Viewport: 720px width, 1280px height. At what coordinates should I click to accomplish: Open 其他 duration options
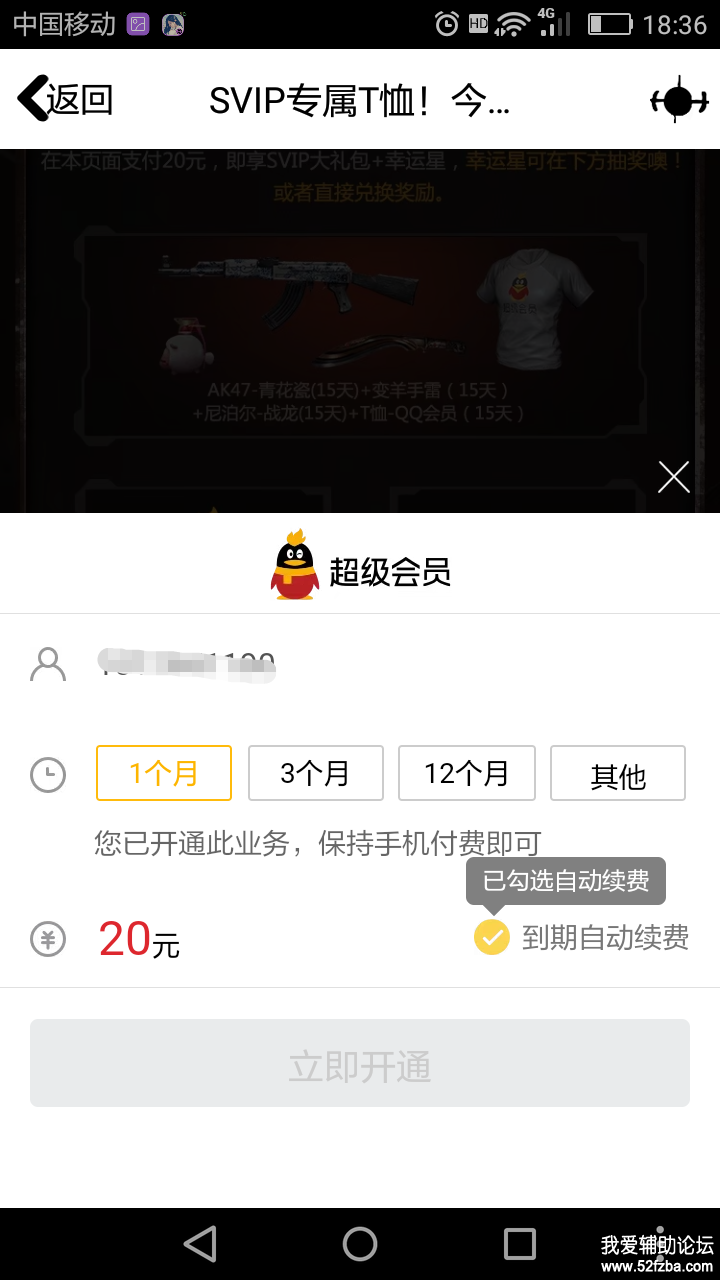(617, 774)
